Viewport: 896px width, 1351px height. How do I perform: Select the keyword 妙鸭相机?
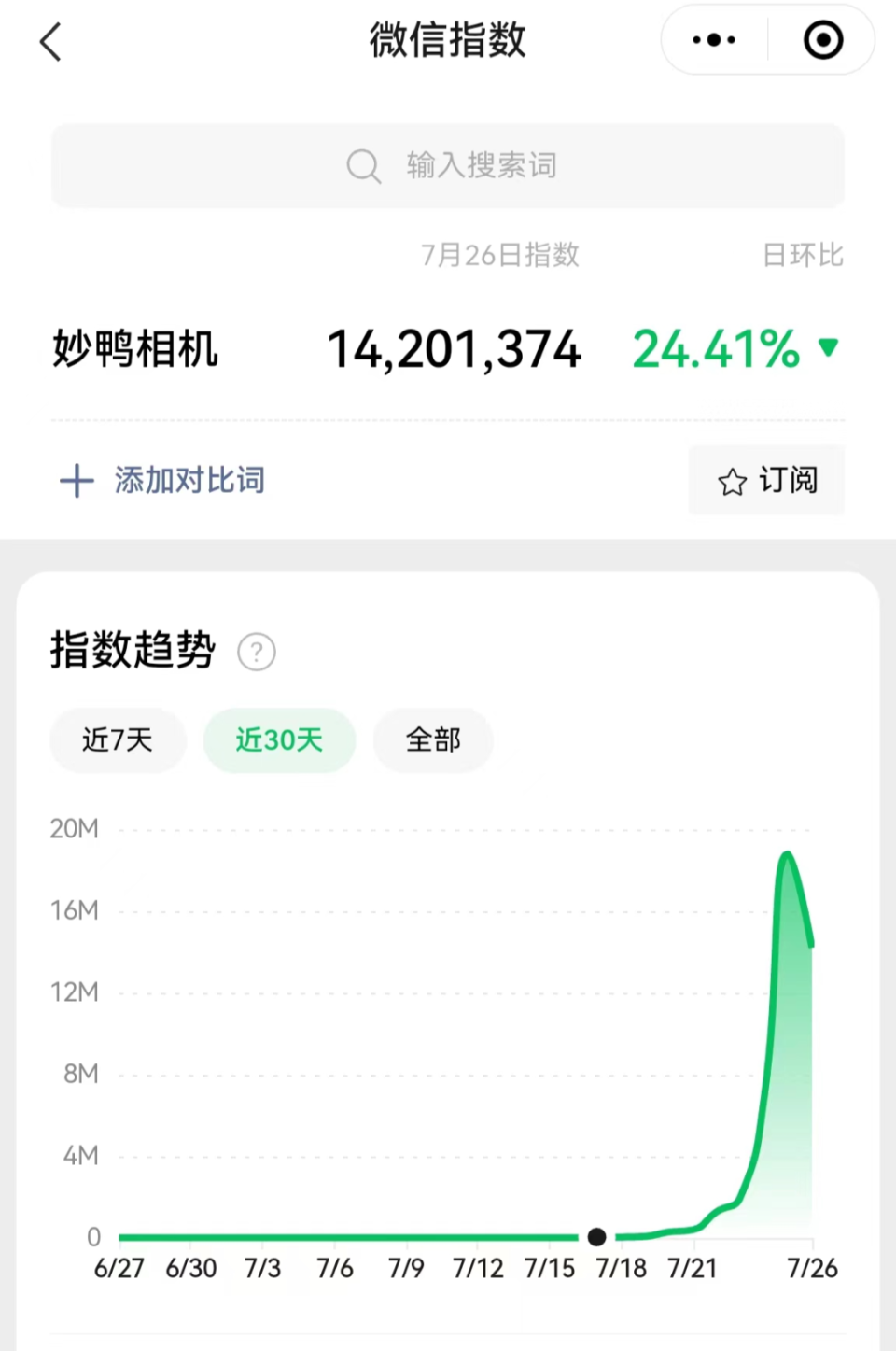click(134, 349)
